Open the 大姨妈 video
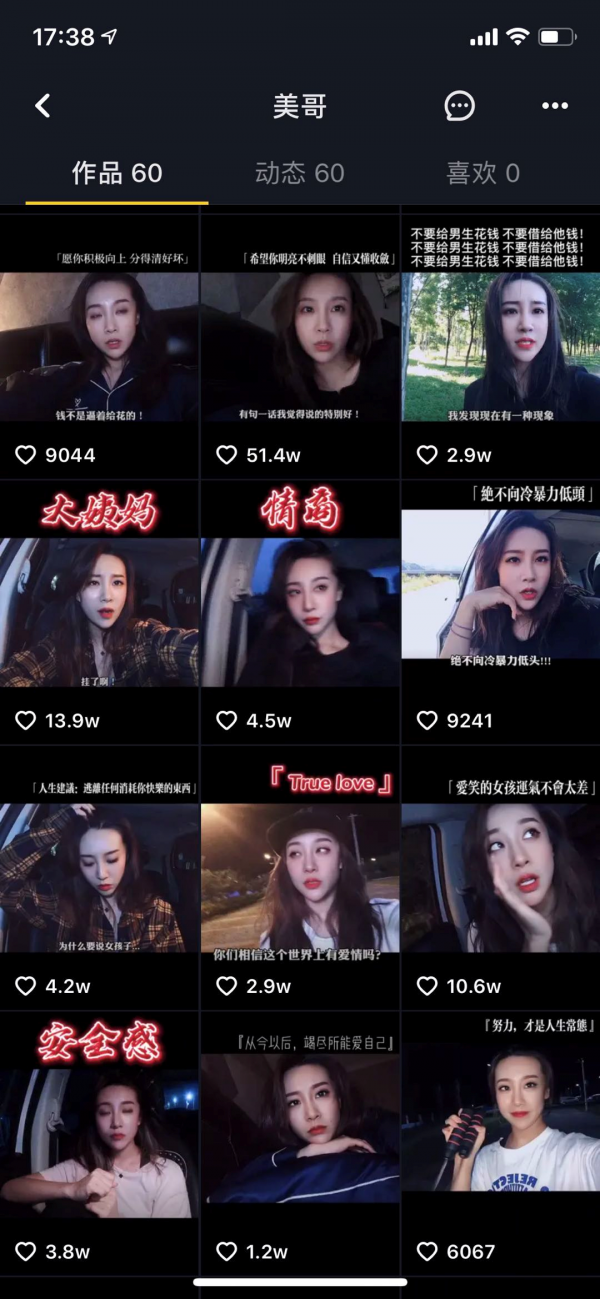600x1299 pixels. (99, 610)
